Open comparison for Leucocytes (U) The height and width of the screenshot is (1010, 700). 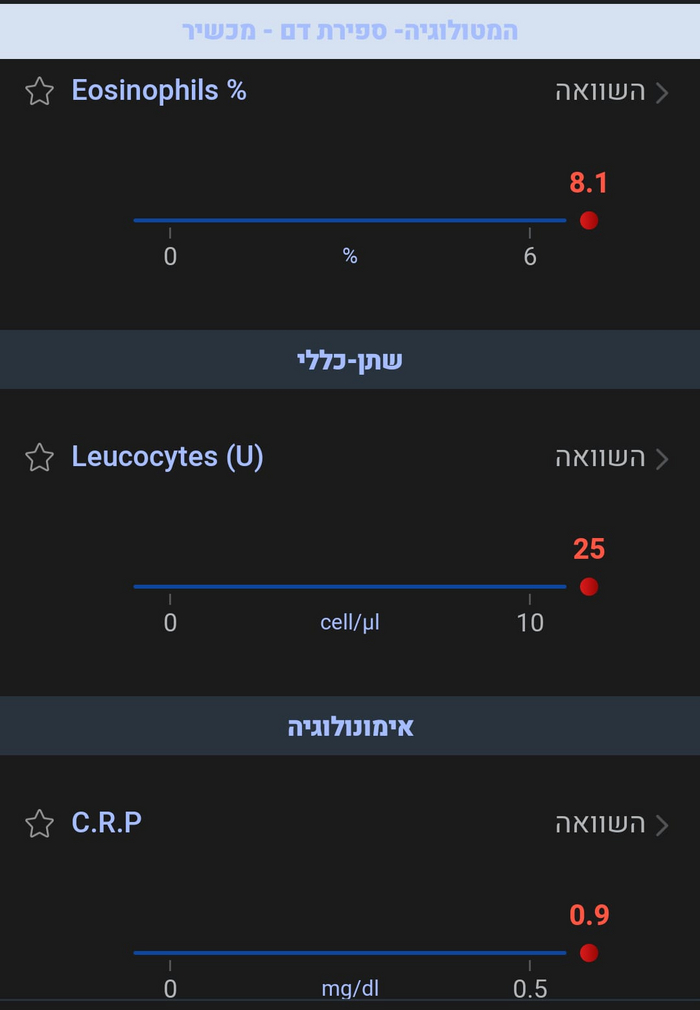pos(611,458)
